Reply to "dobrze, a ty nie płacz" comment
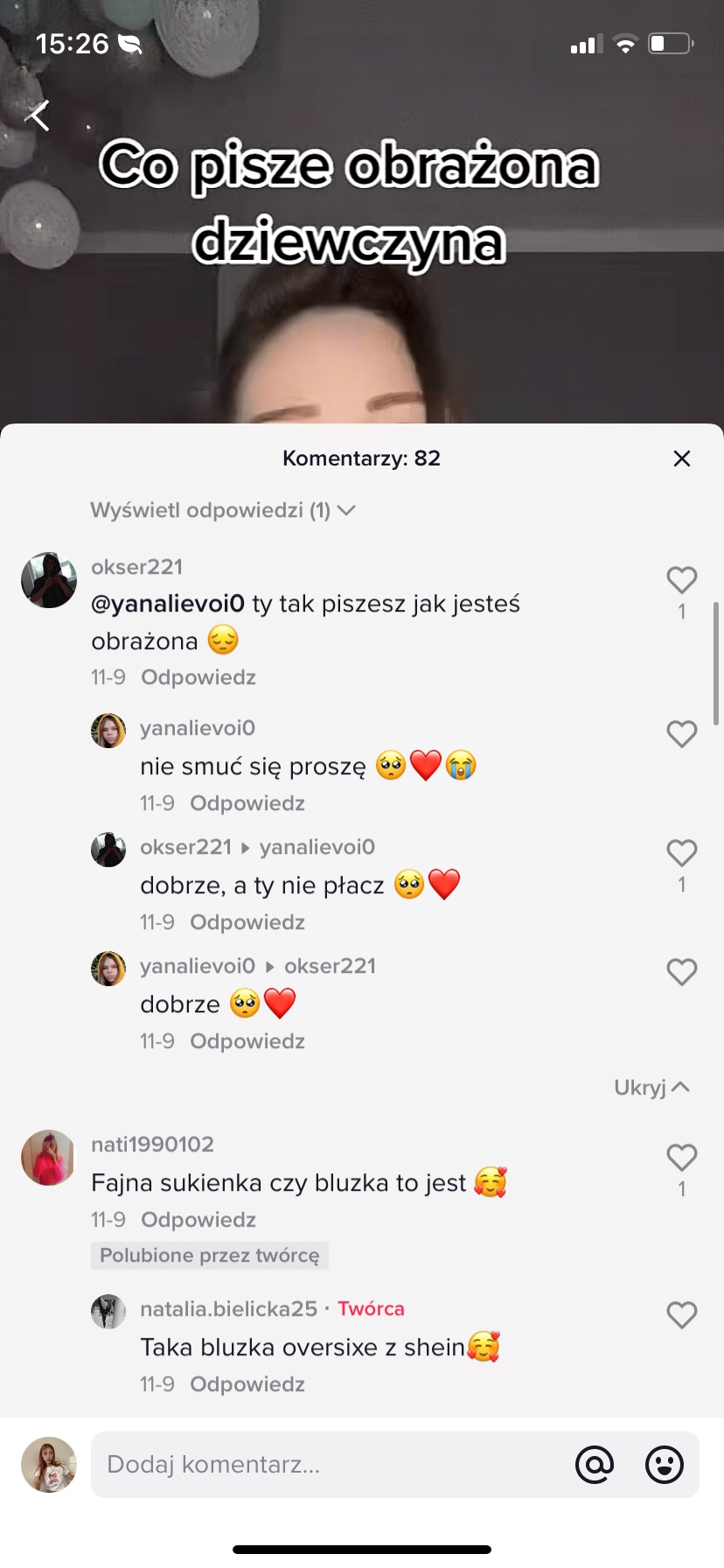Image resolution: width=724 pixels, height=1568 pixels. 247,922
